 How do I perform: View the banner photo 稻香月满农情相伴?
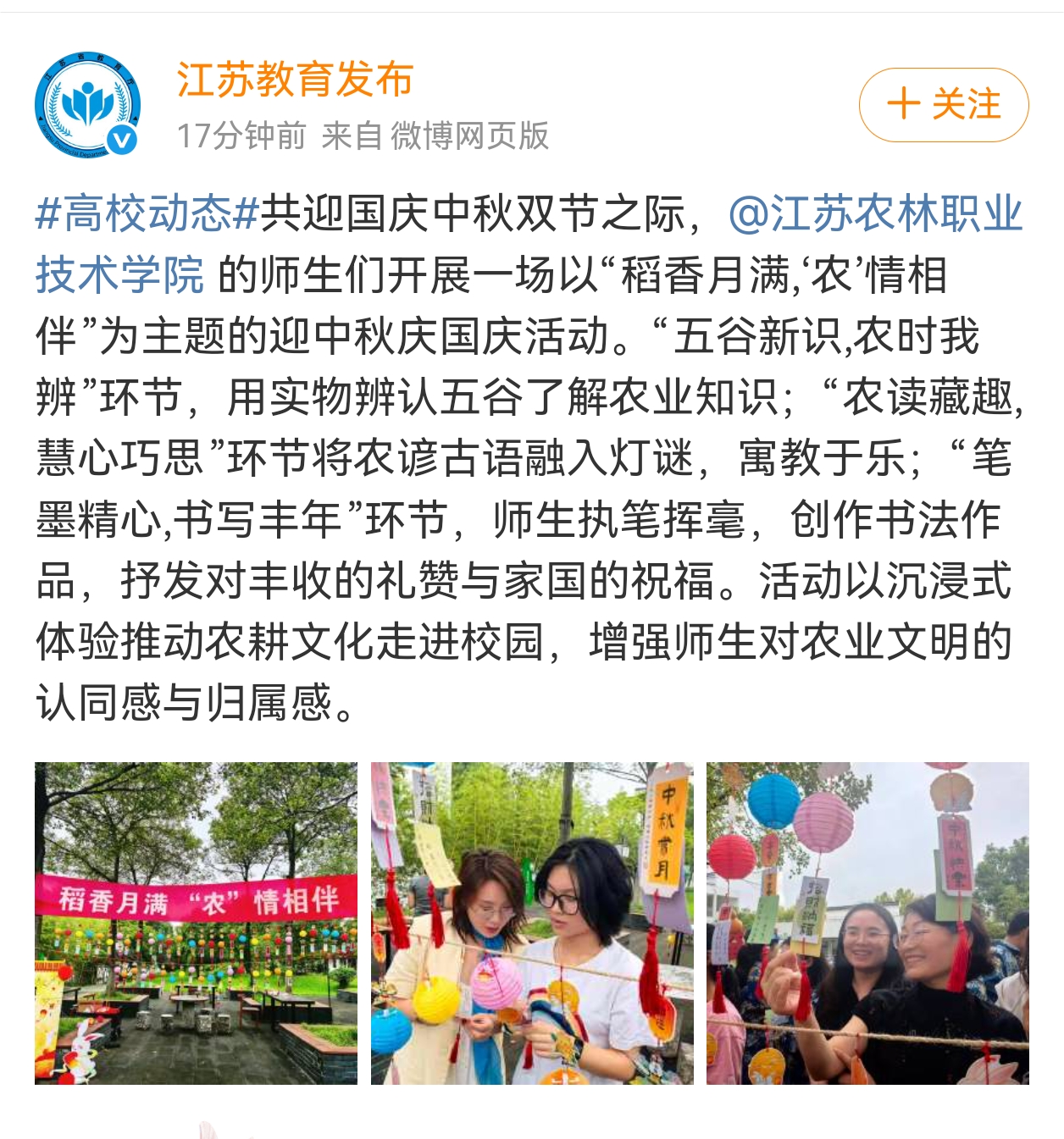point(196,923)
